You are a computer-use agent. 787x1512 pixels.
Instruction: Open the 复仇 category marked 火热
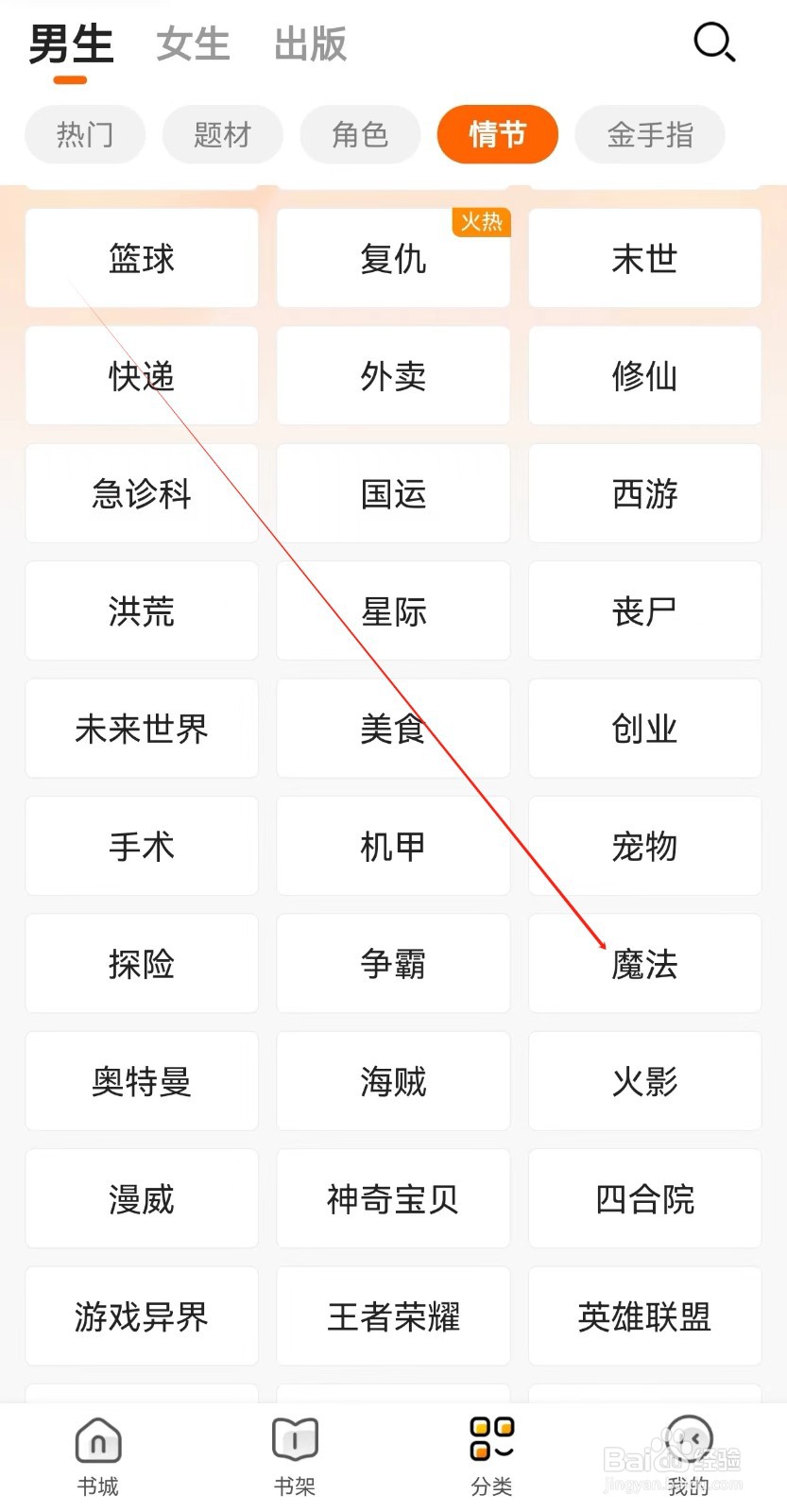click(393, 258)
